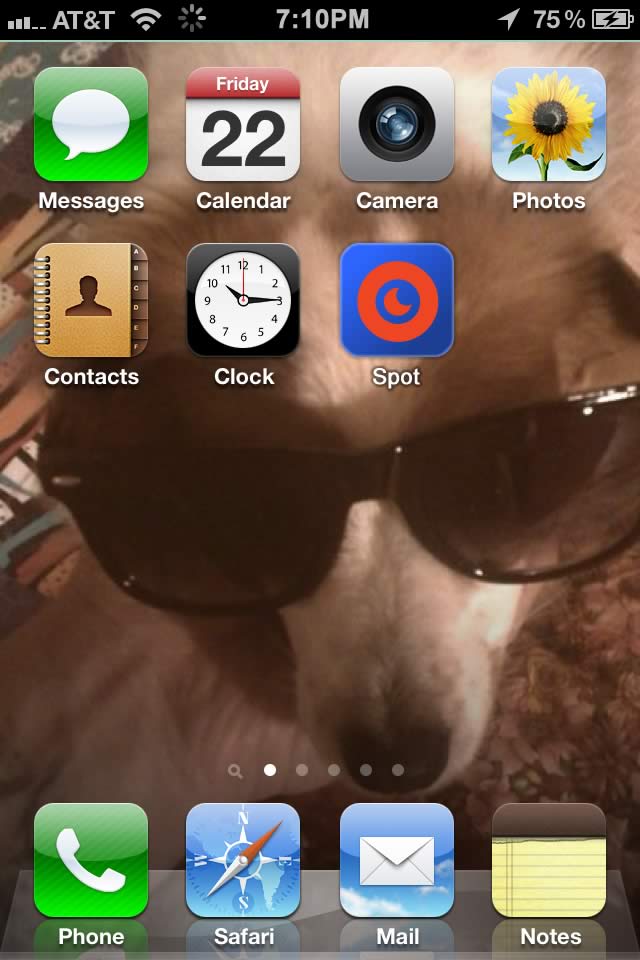Launch Safari from the dock

(x=243, y=860)
